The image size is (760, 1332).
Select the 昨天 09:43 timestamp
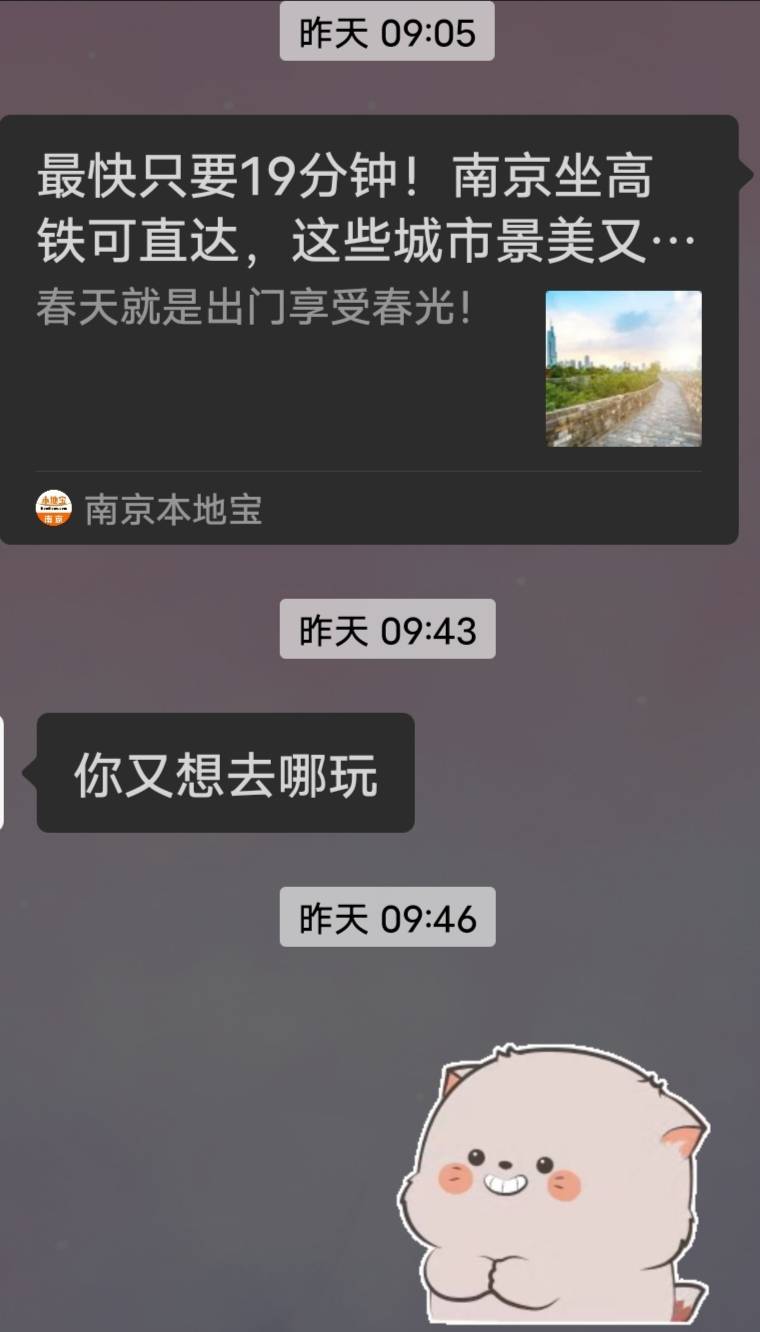coord(387,630)
